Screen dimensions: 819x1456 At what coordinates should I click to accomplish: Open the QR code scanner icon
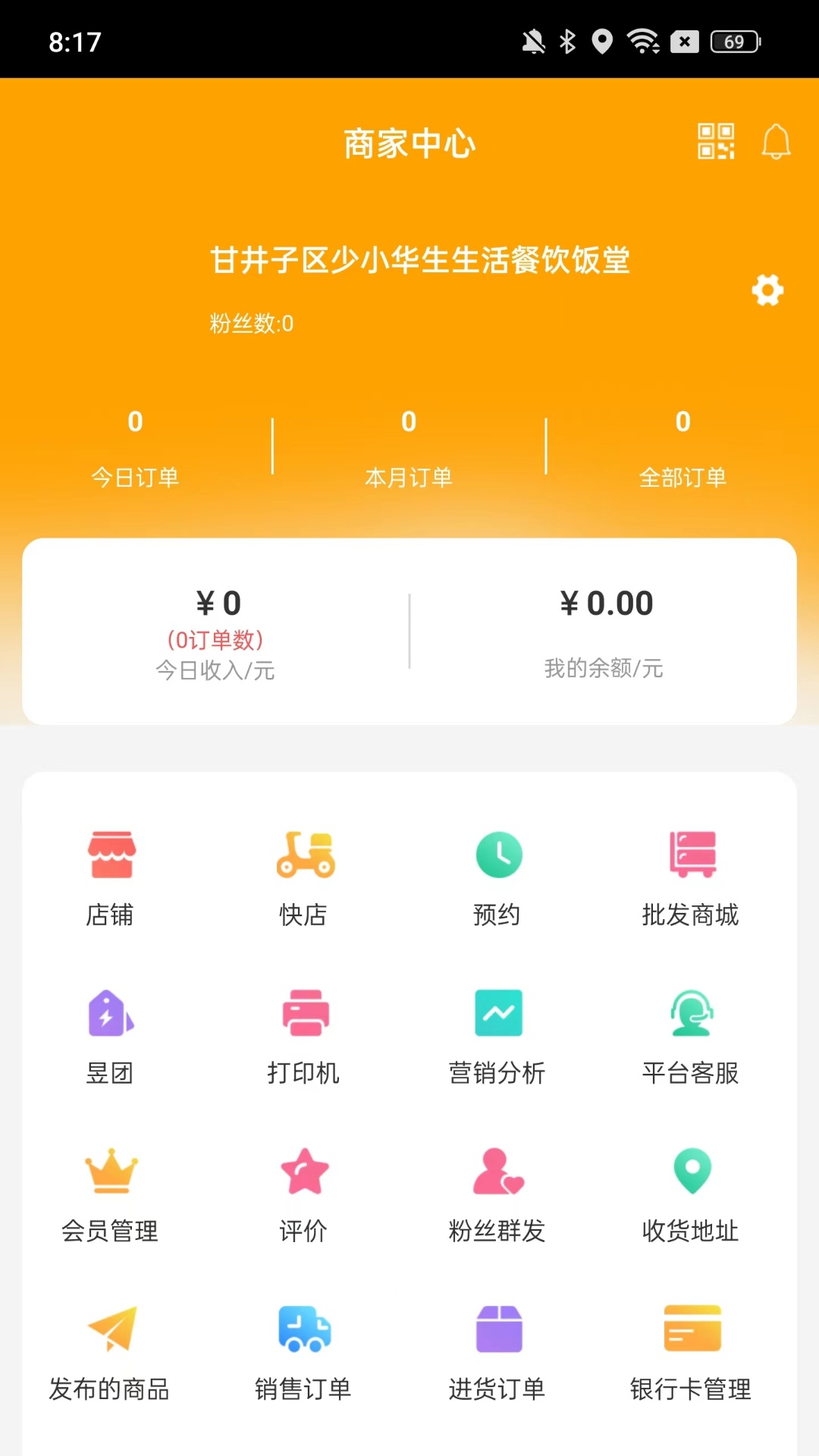pyautogui.click(x=716, y=142)
